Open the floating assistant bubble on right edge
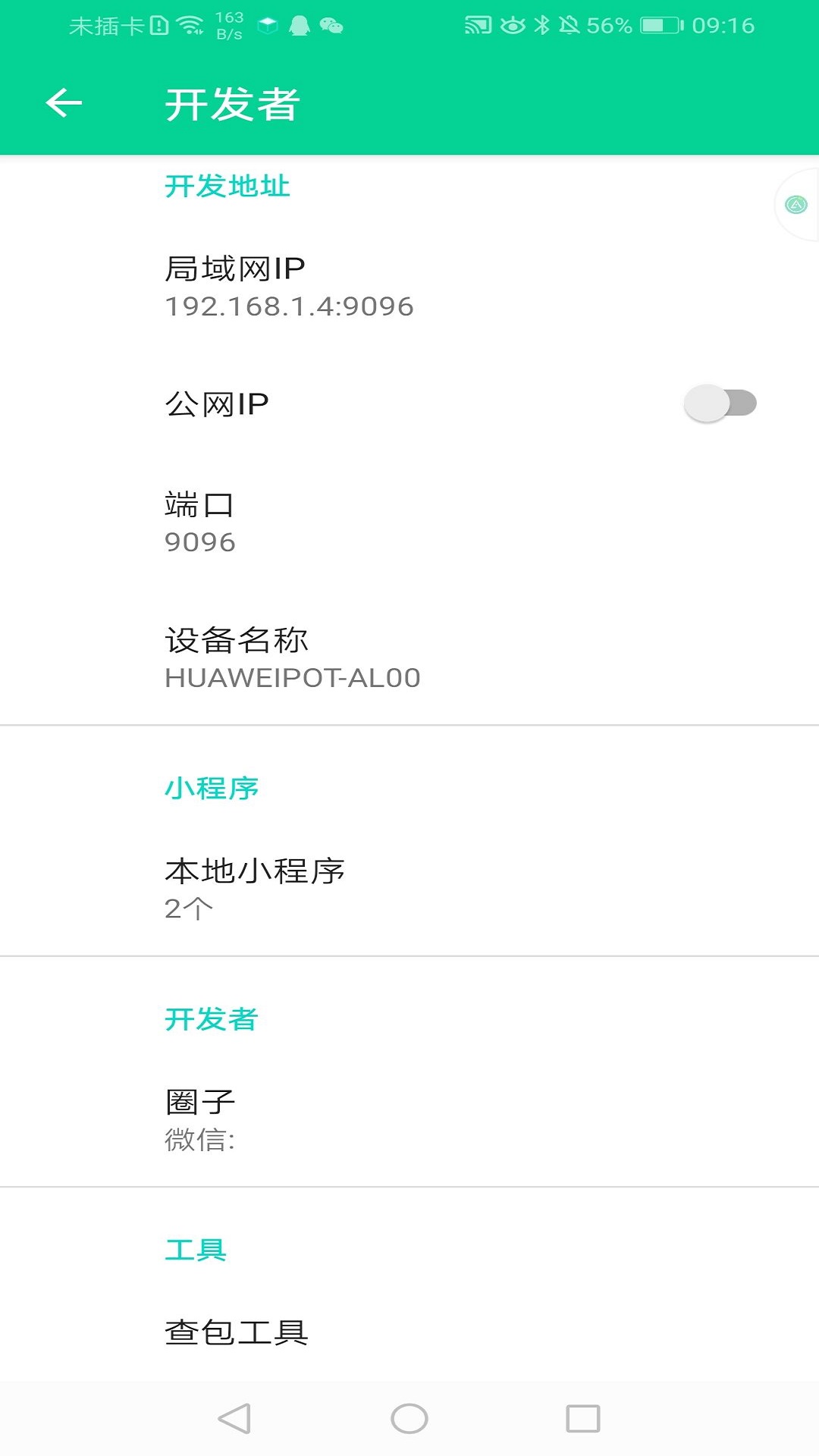The width and height of the screenshot is (819, 1456). pos(796,203)
